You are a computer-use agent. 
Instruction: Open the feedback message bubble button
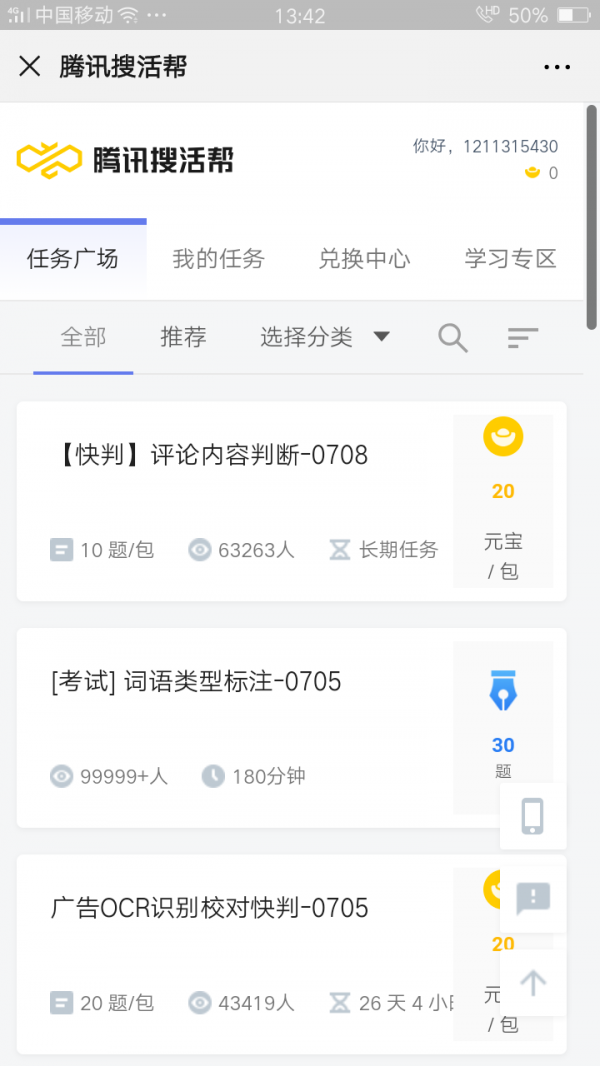pyautogui.click(x=533, y=899)
